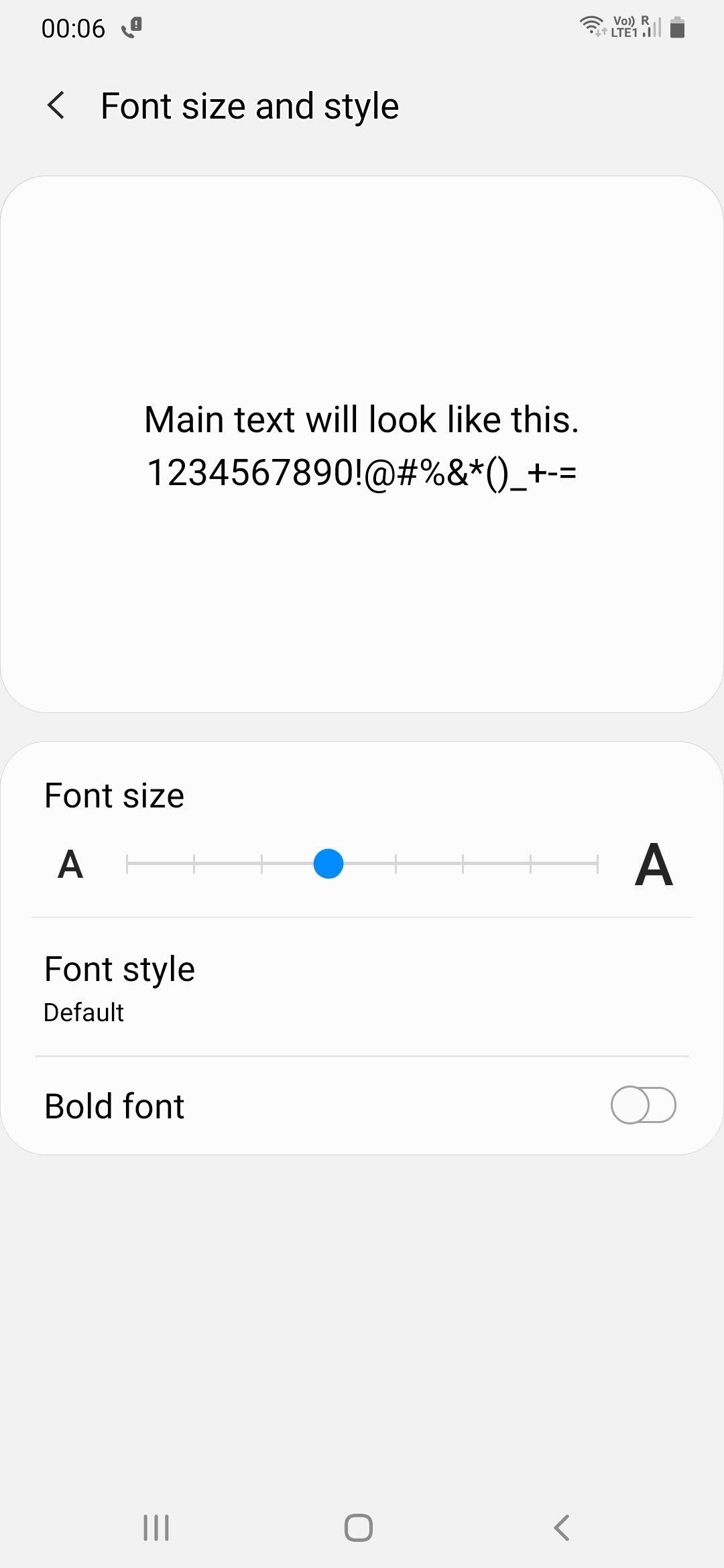724x1568 pixels.
Task: Set font size slider to largest notch
Action: tap(597, 864)
